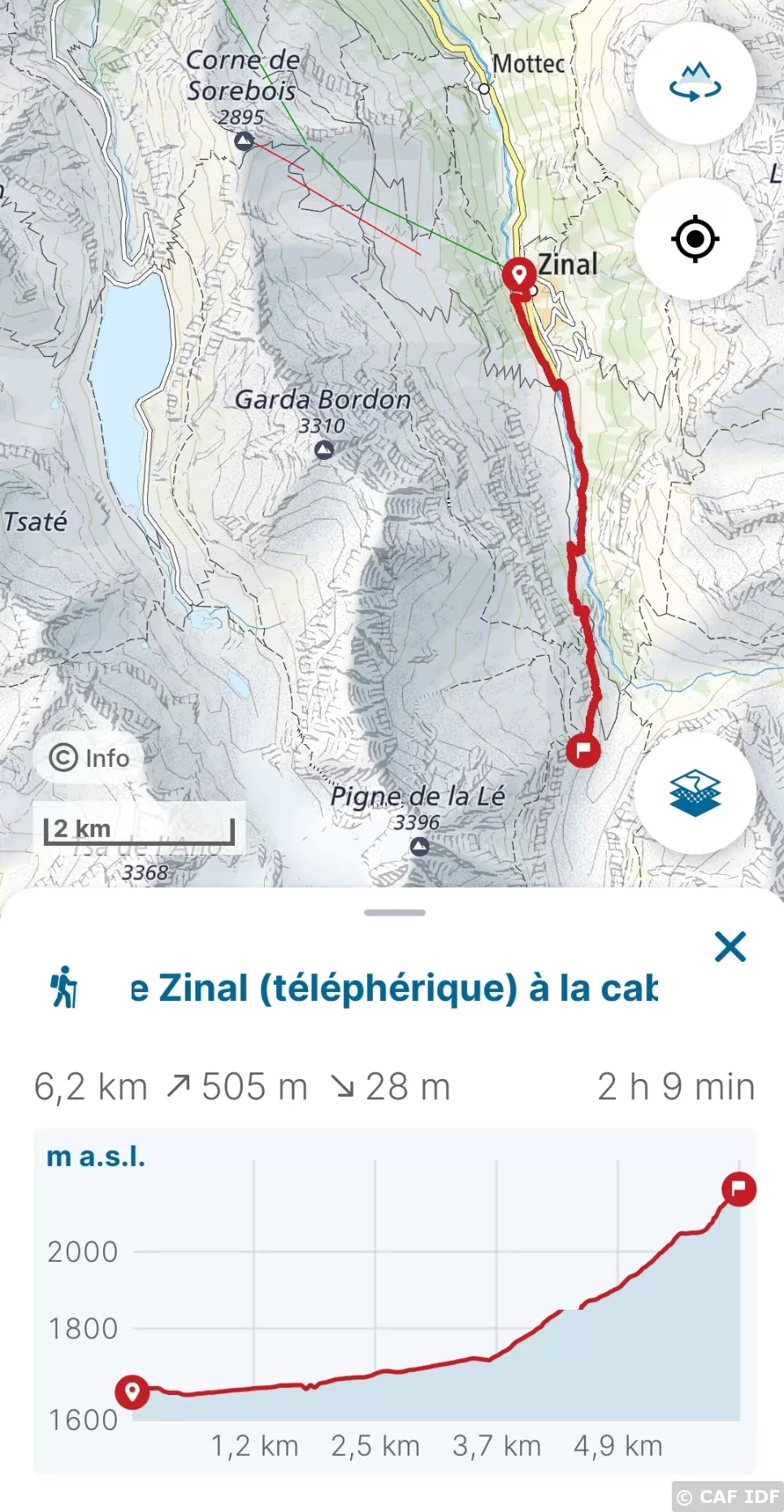The image size is (784, 1512).
Task: Open the Zinal (téléphérique) route title
Action: [394, 988]
